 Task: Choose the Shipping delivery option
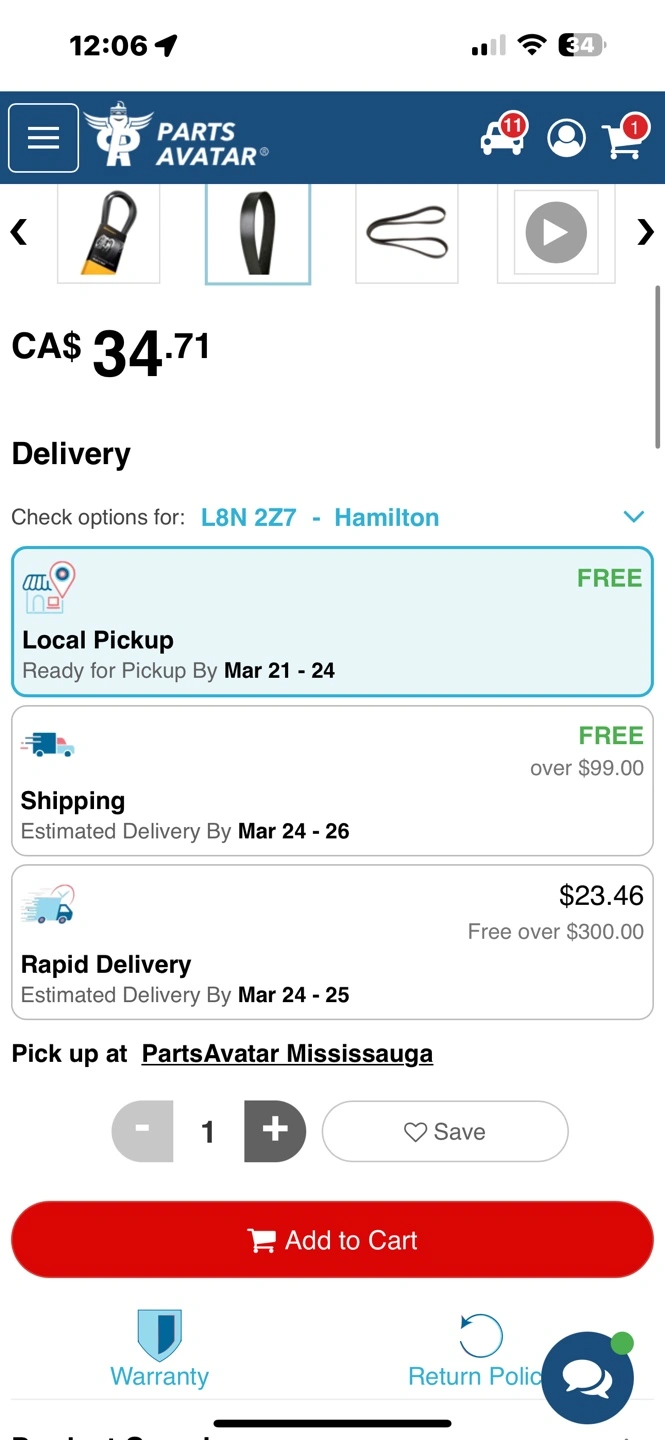point(332,781)
